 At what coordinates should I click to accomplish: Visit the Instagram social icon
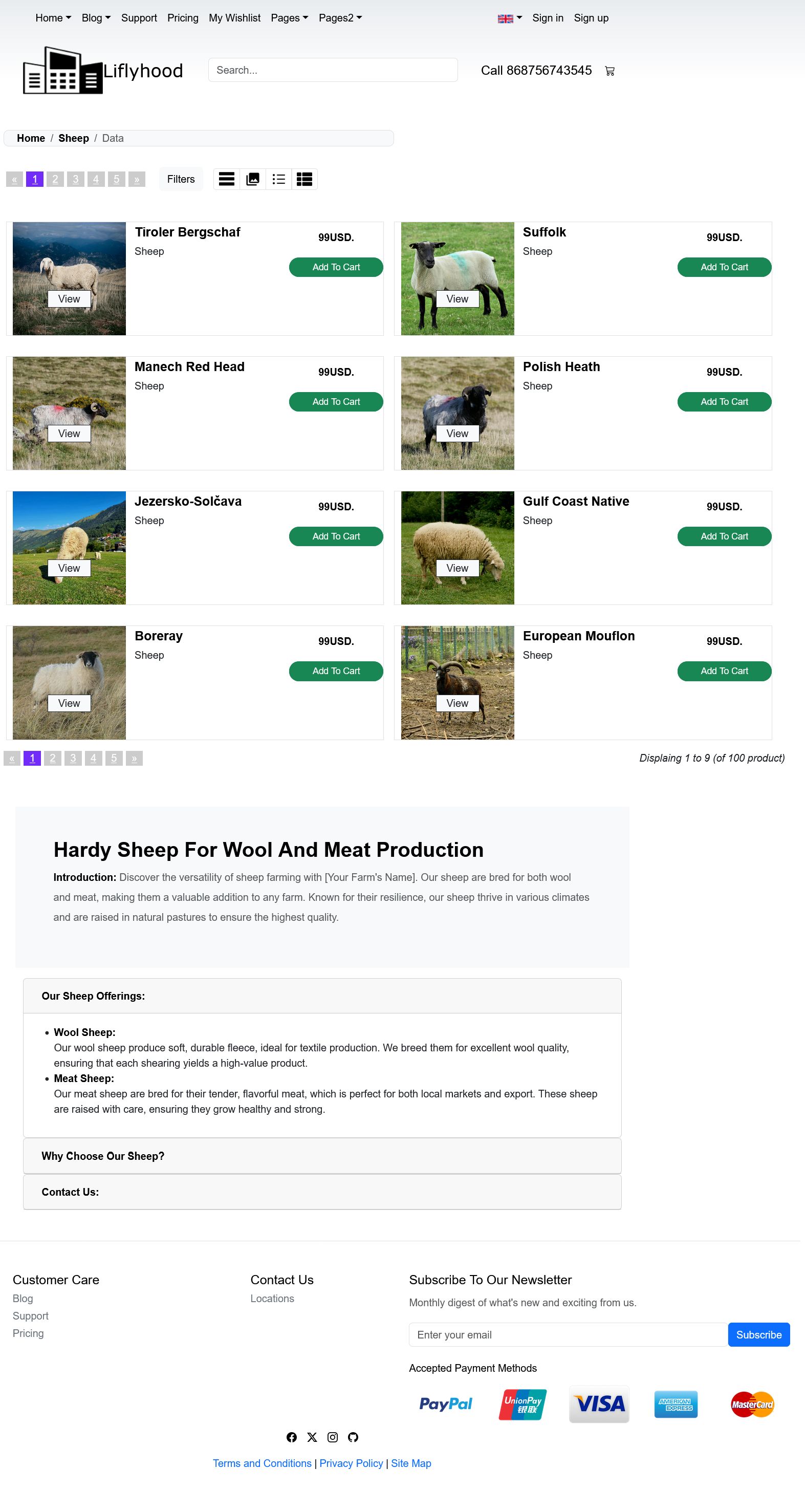333,1437
